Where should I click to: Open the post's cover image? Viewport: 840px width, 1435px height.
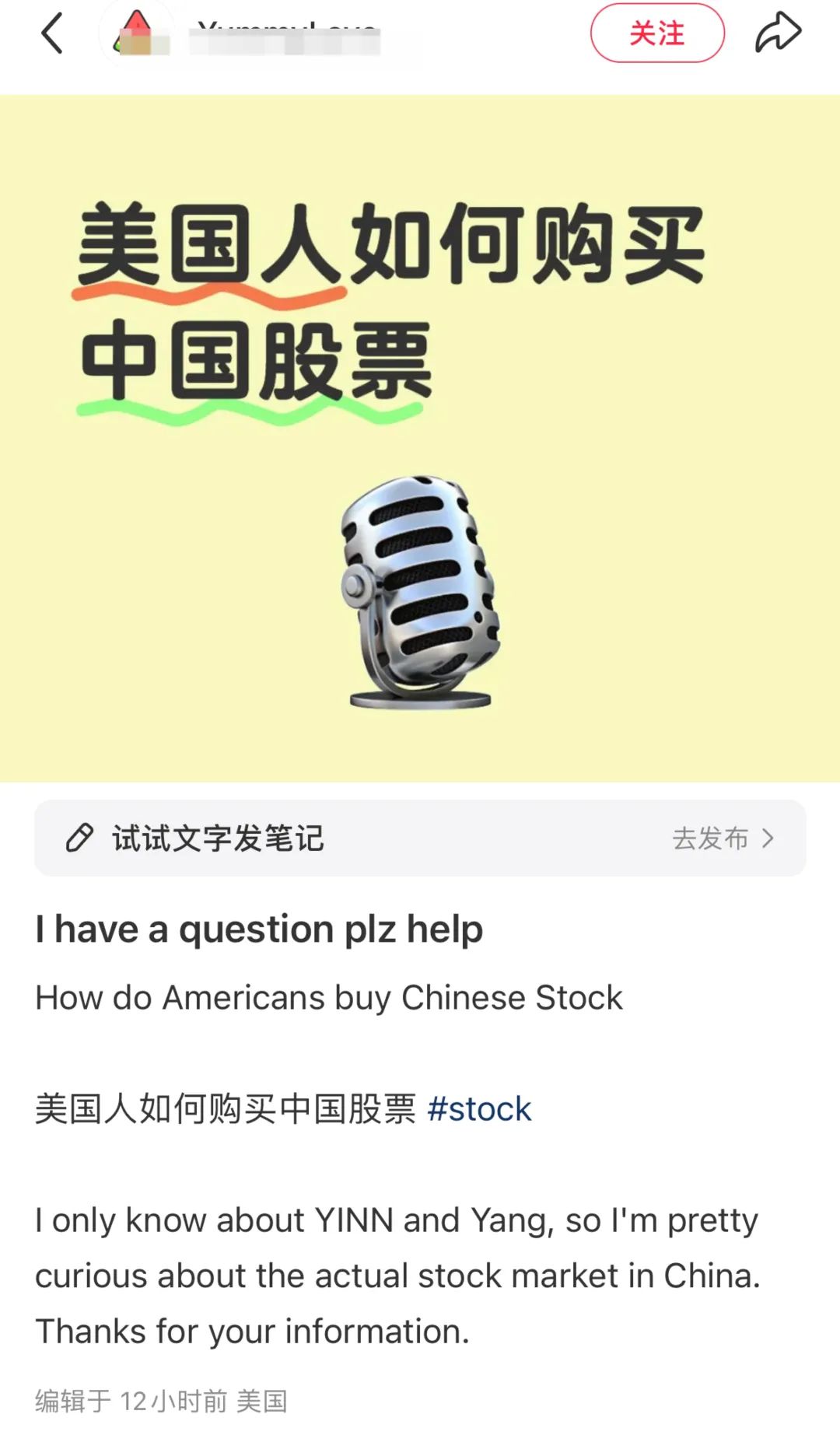coord(420,438)
